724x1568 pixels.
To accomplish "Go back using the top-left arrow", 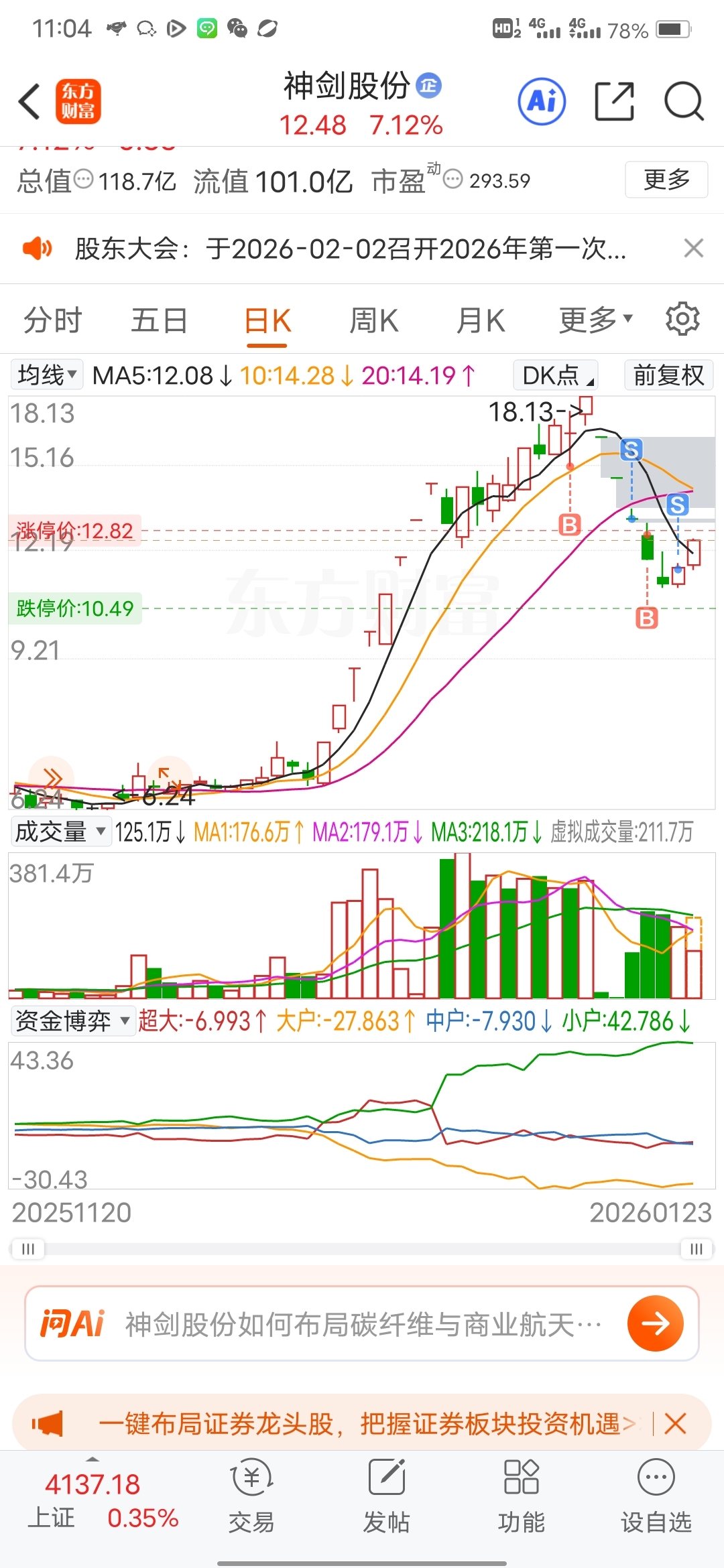I will pos(29,102).
